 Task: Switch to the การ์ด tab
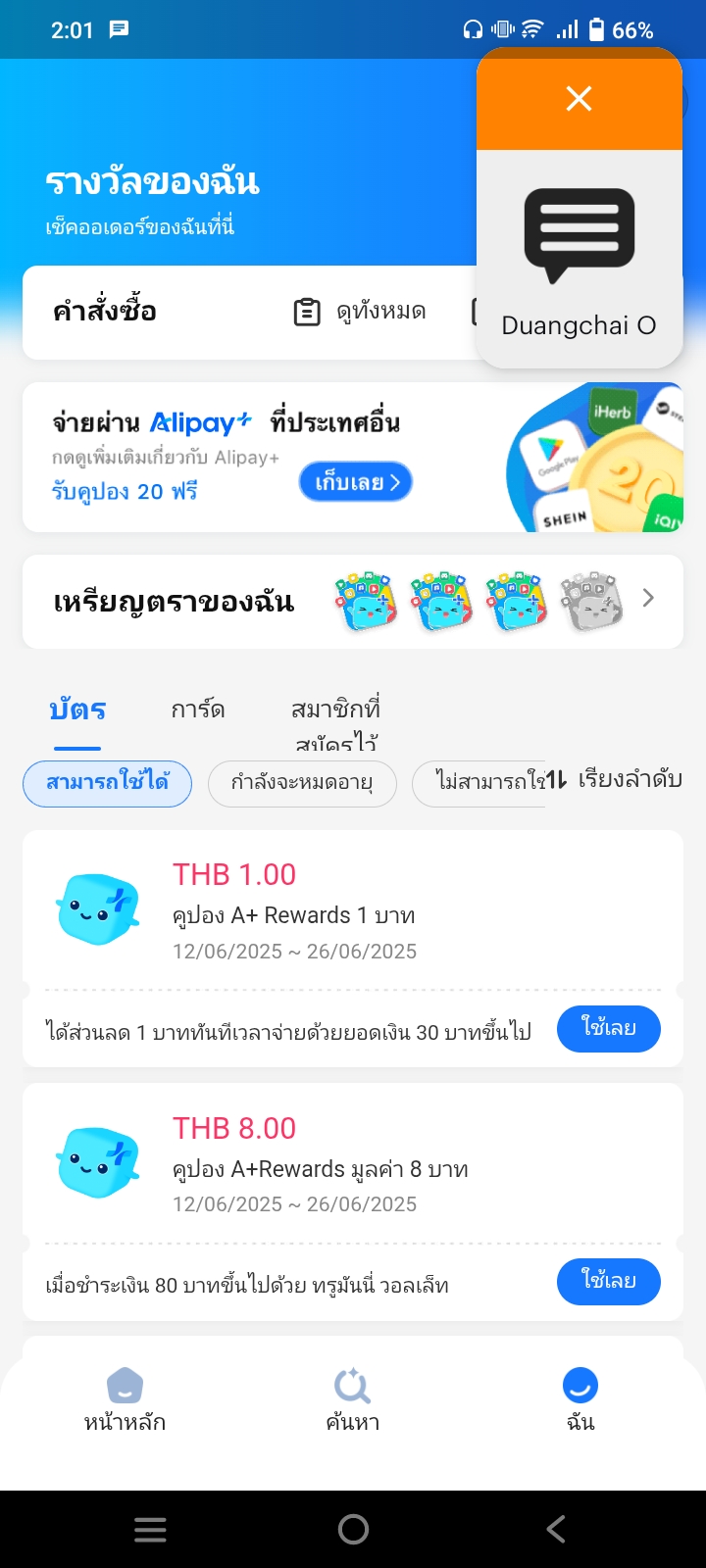click(x=198, y=710)
